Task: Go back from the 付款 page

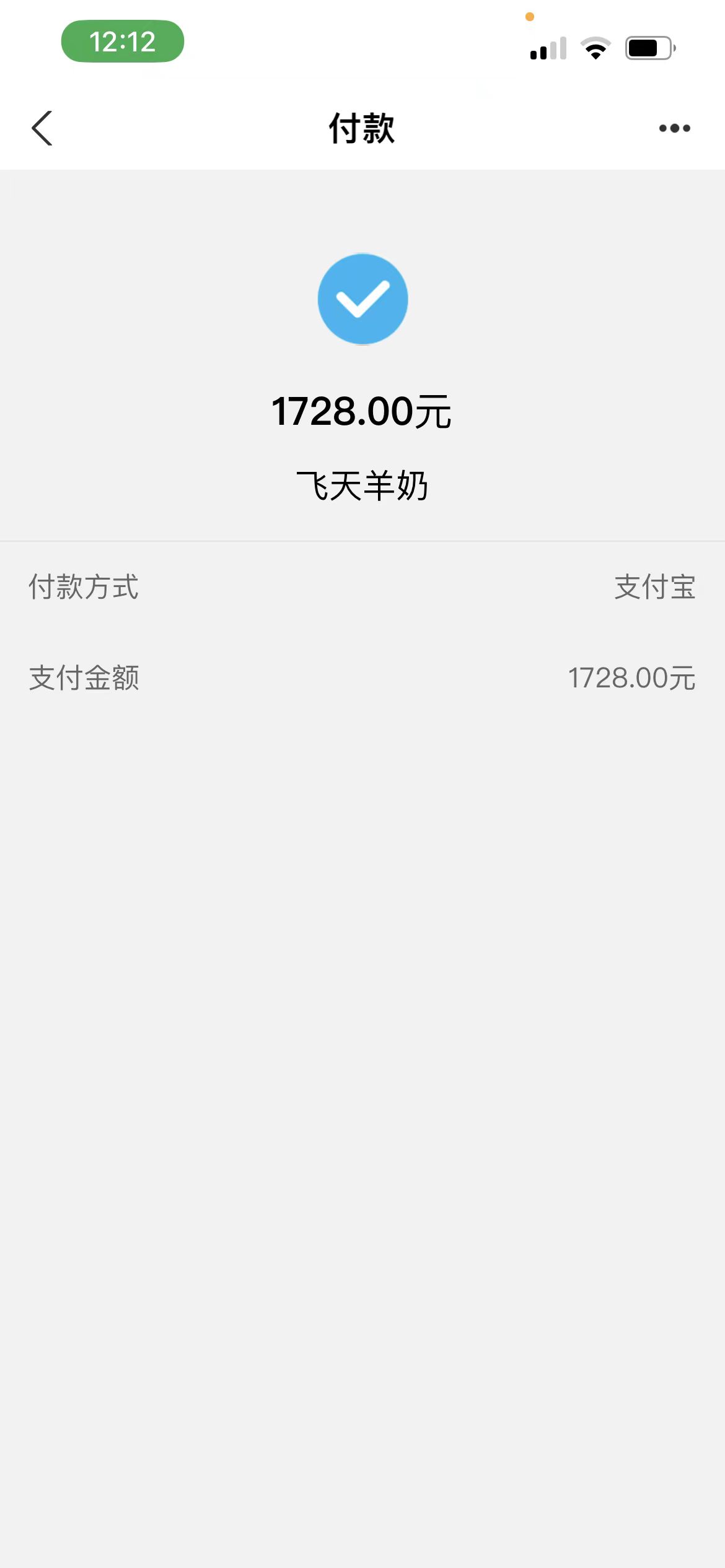Action: [42, 128]
